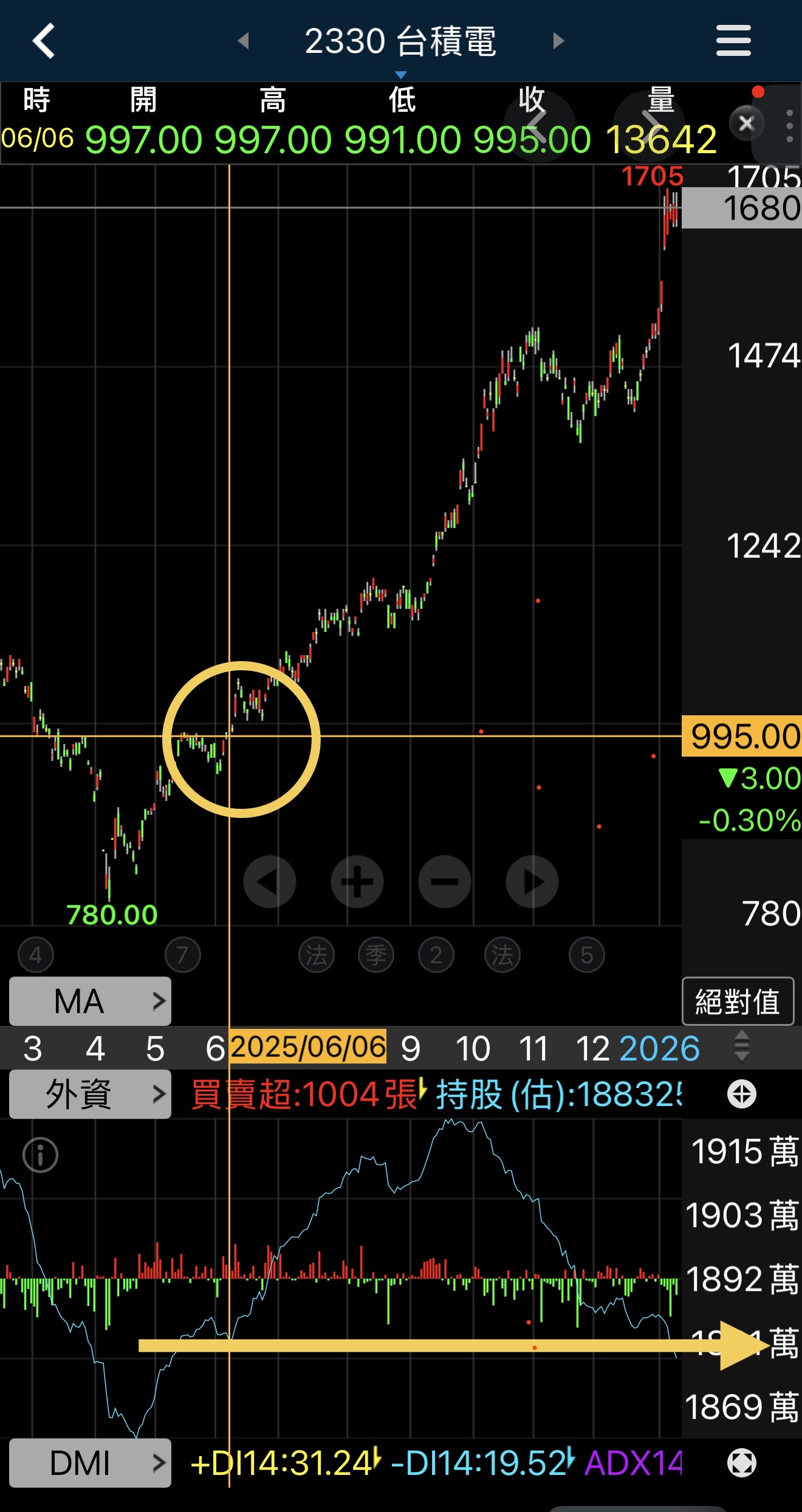Viewport: 802px width, 1512px height.
Task: Move the chart cursor right
Action: (532, 882)
